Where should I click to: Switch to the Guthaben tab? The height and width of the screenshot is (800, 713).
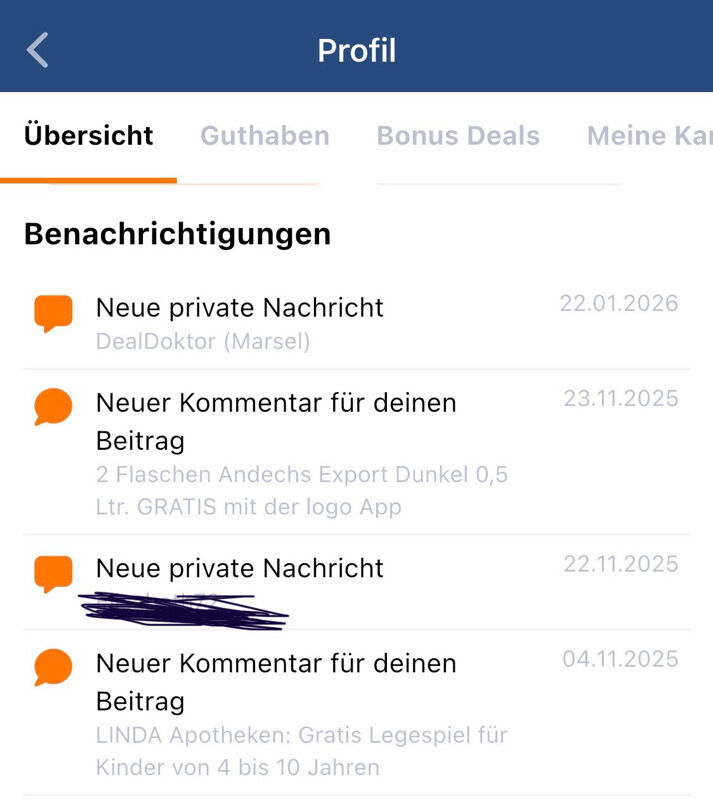click(x=265, y=136)
